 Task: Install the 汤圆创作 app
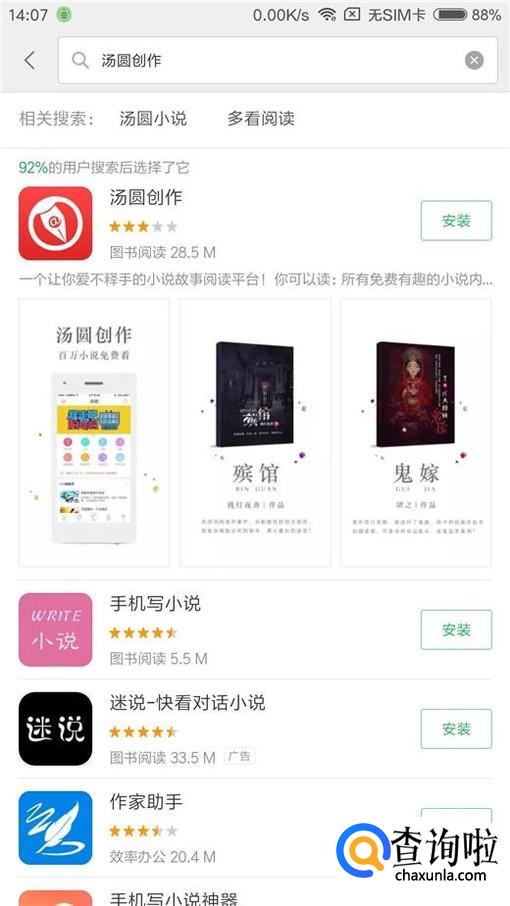[456, 221]
